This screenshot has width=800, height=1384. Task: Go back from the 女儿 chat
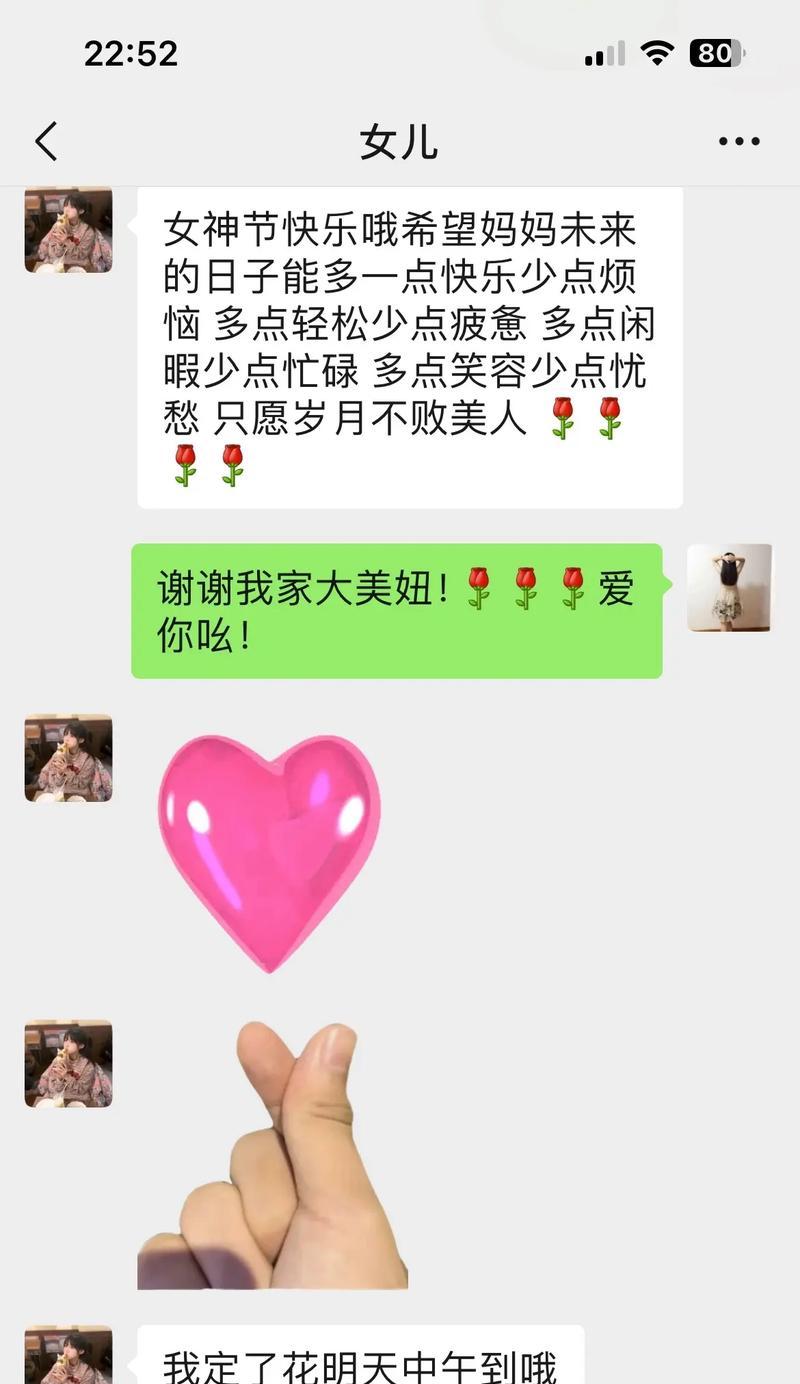[46, 142]
